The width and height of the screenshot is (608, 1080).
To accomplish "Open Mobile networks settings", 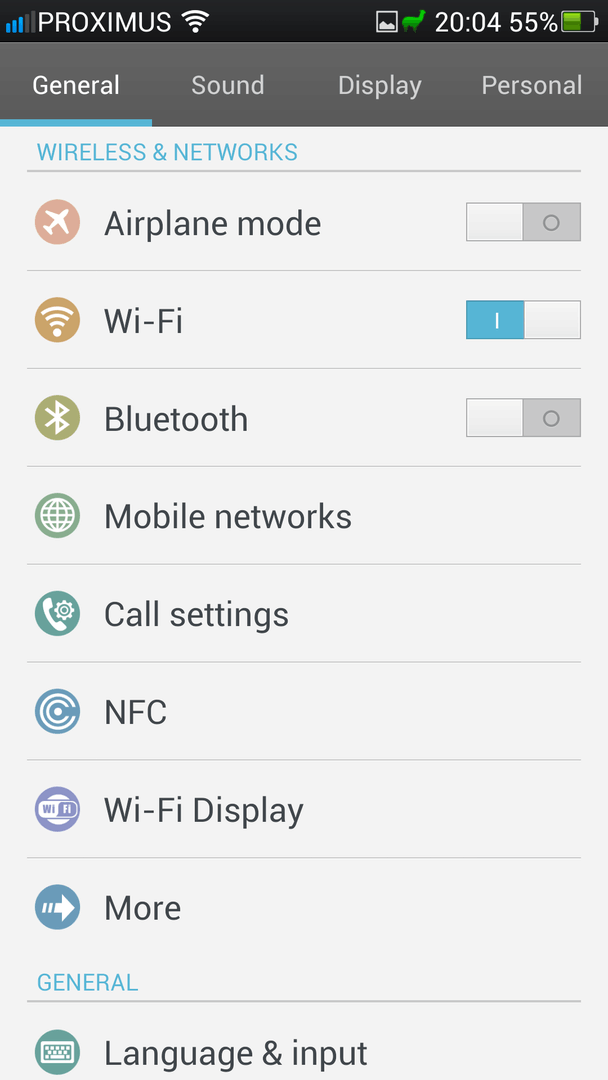I will (228, 517).
